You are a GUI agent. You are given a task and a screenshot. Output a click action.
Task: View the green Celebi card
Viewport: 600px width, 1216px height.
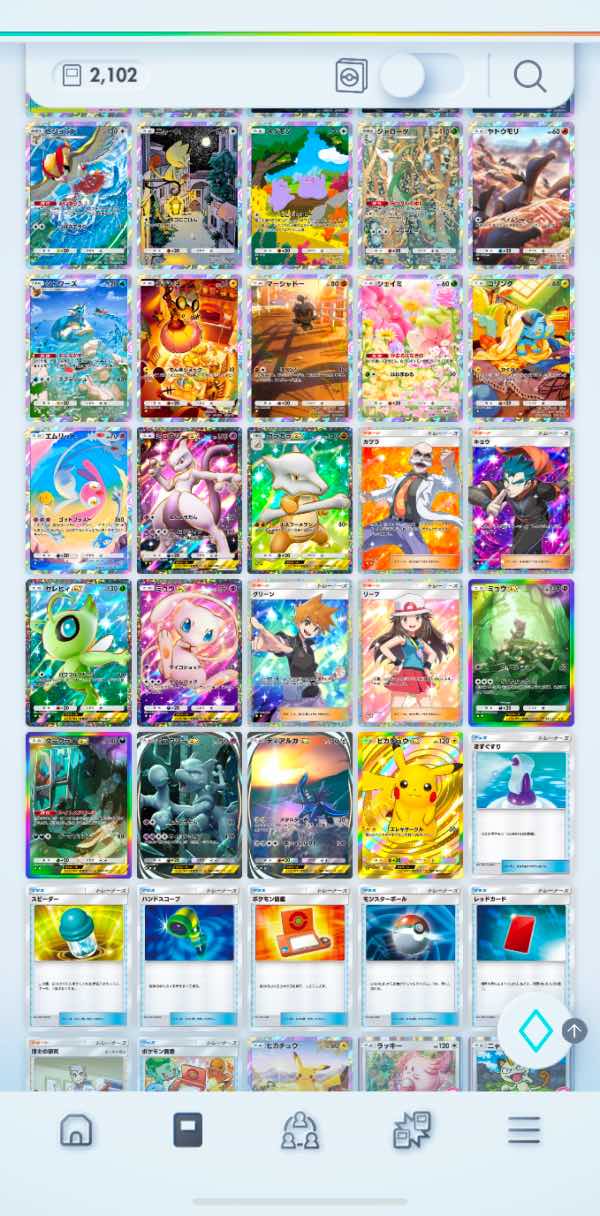pyautogui.click(x=78, y=652)
